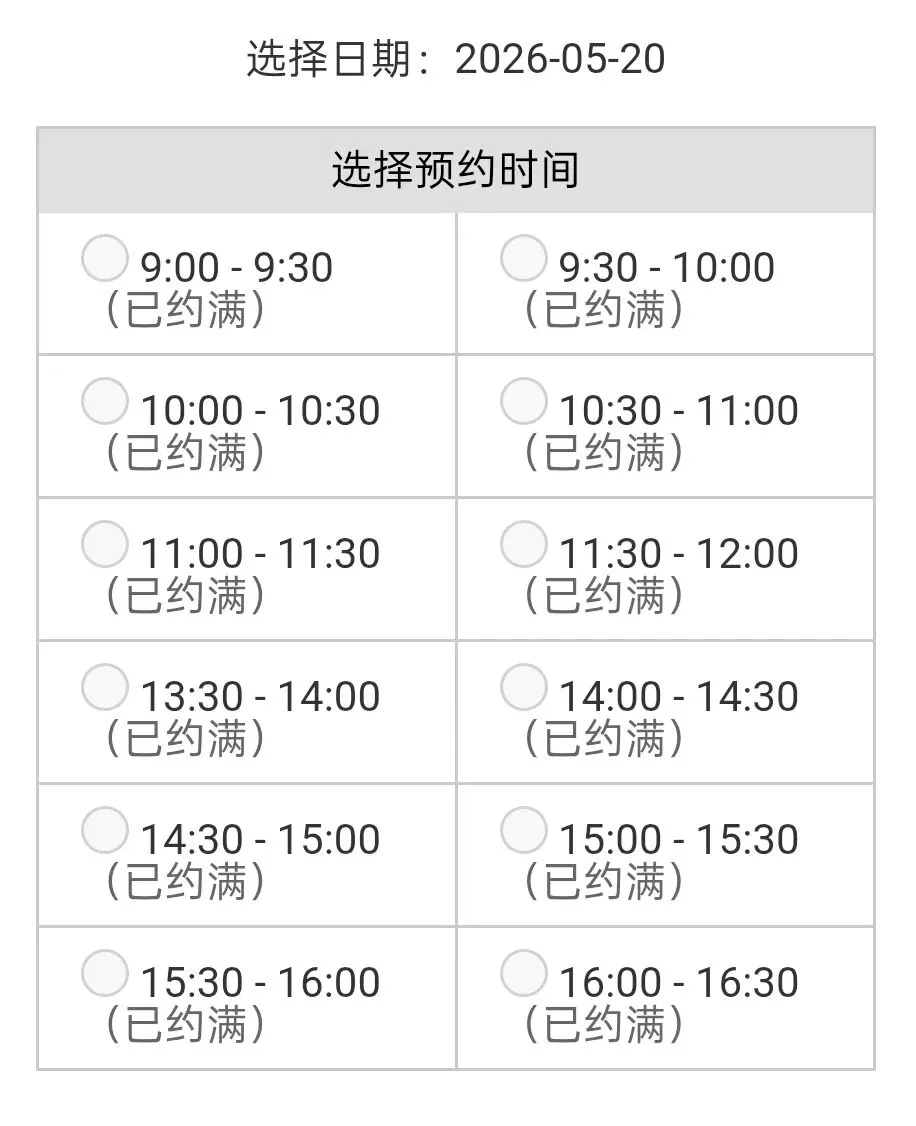Choose the 15:00 - 15:30 time

(x=523, y=829)
